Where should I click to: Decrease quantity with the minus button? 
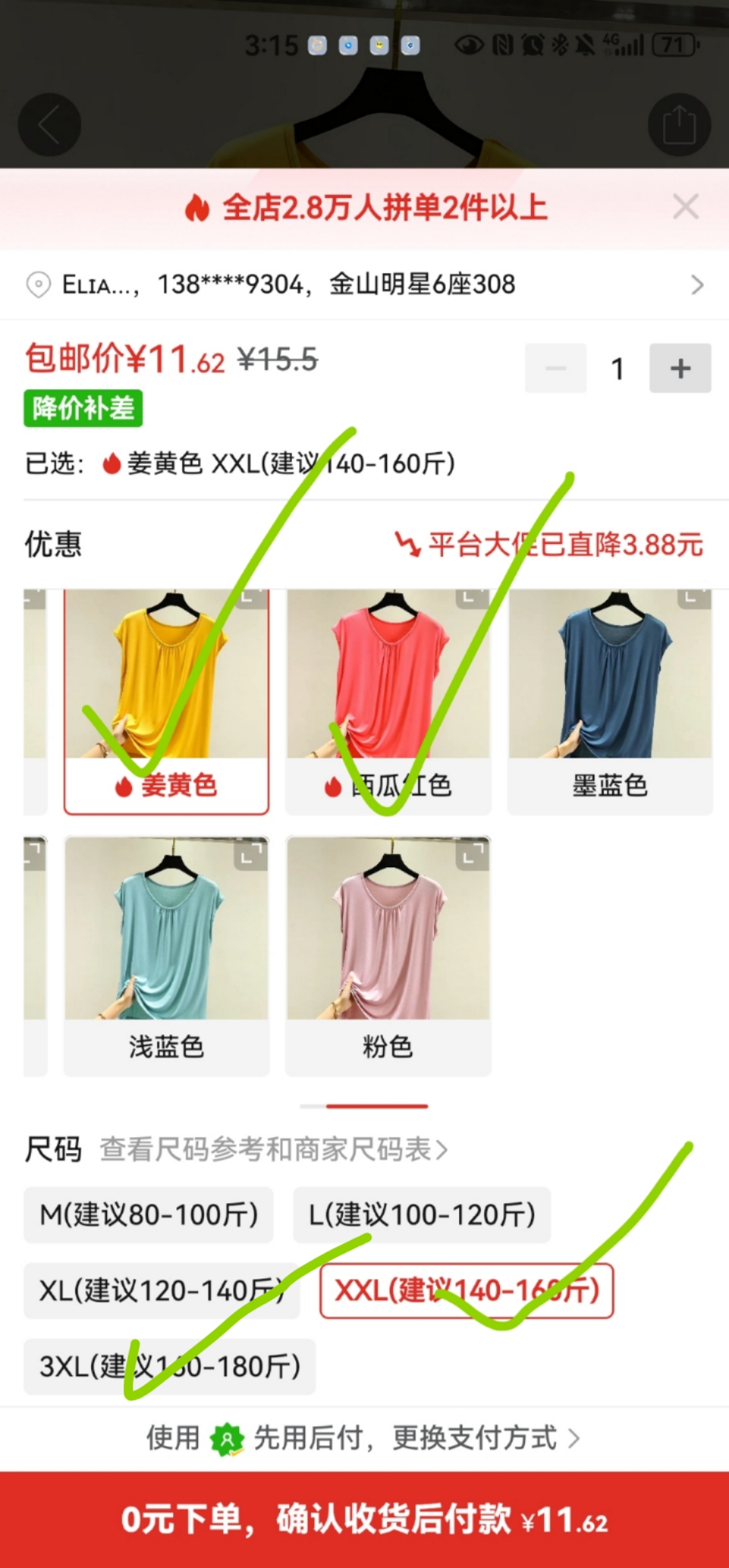point(555,368)
